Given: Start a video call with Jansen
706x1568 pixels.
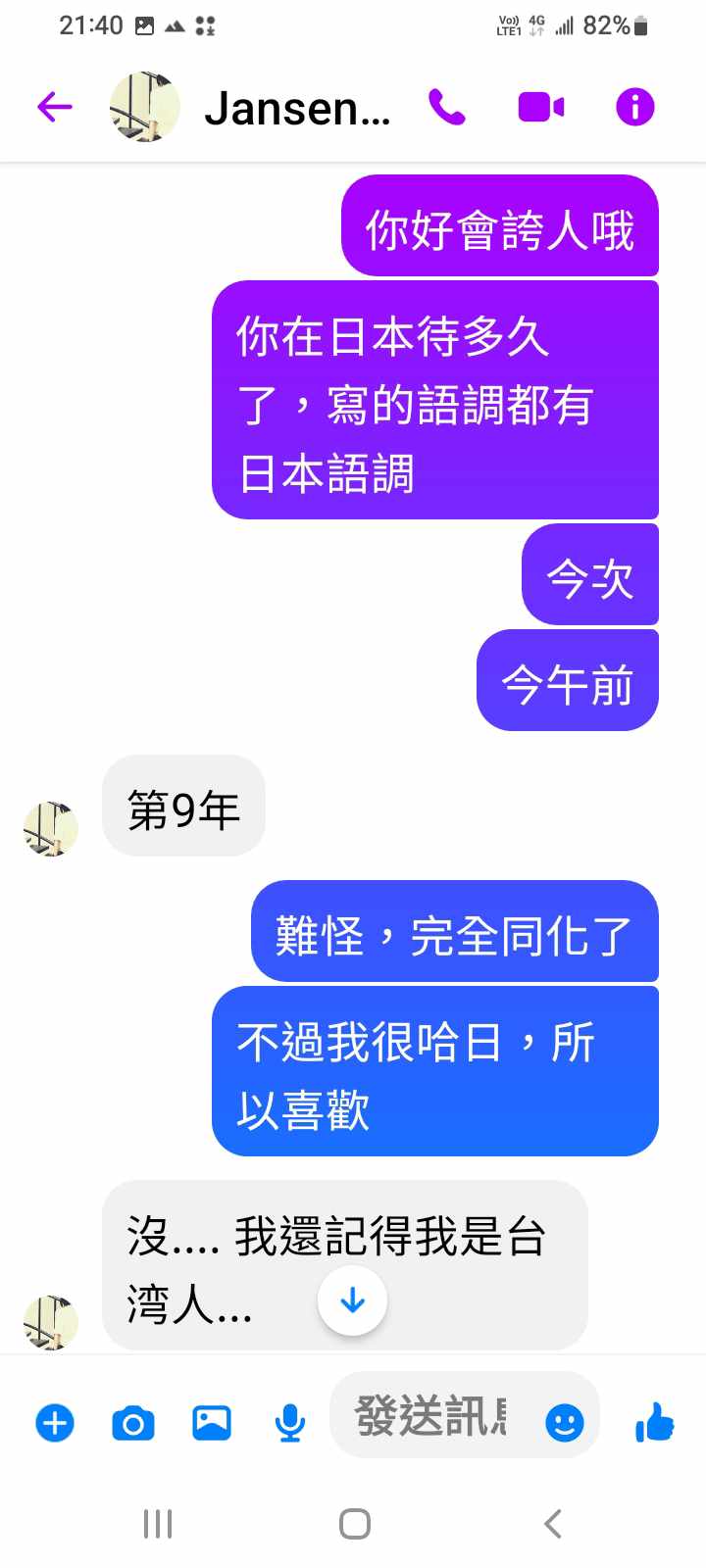Looking at the screenshot, I should [540, 107].
